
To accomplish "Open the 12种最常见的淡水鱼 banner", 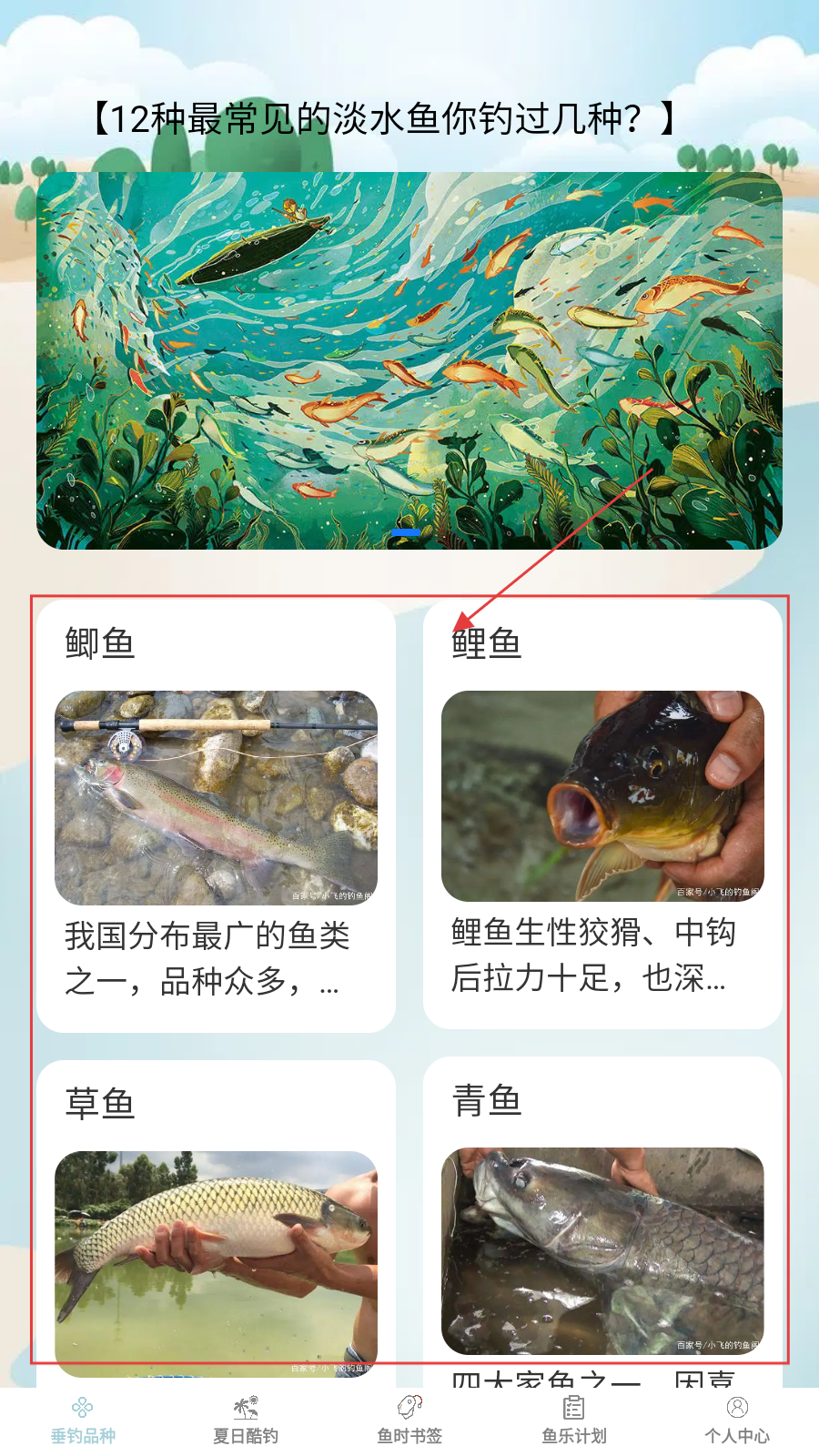I will pos(409,360).
